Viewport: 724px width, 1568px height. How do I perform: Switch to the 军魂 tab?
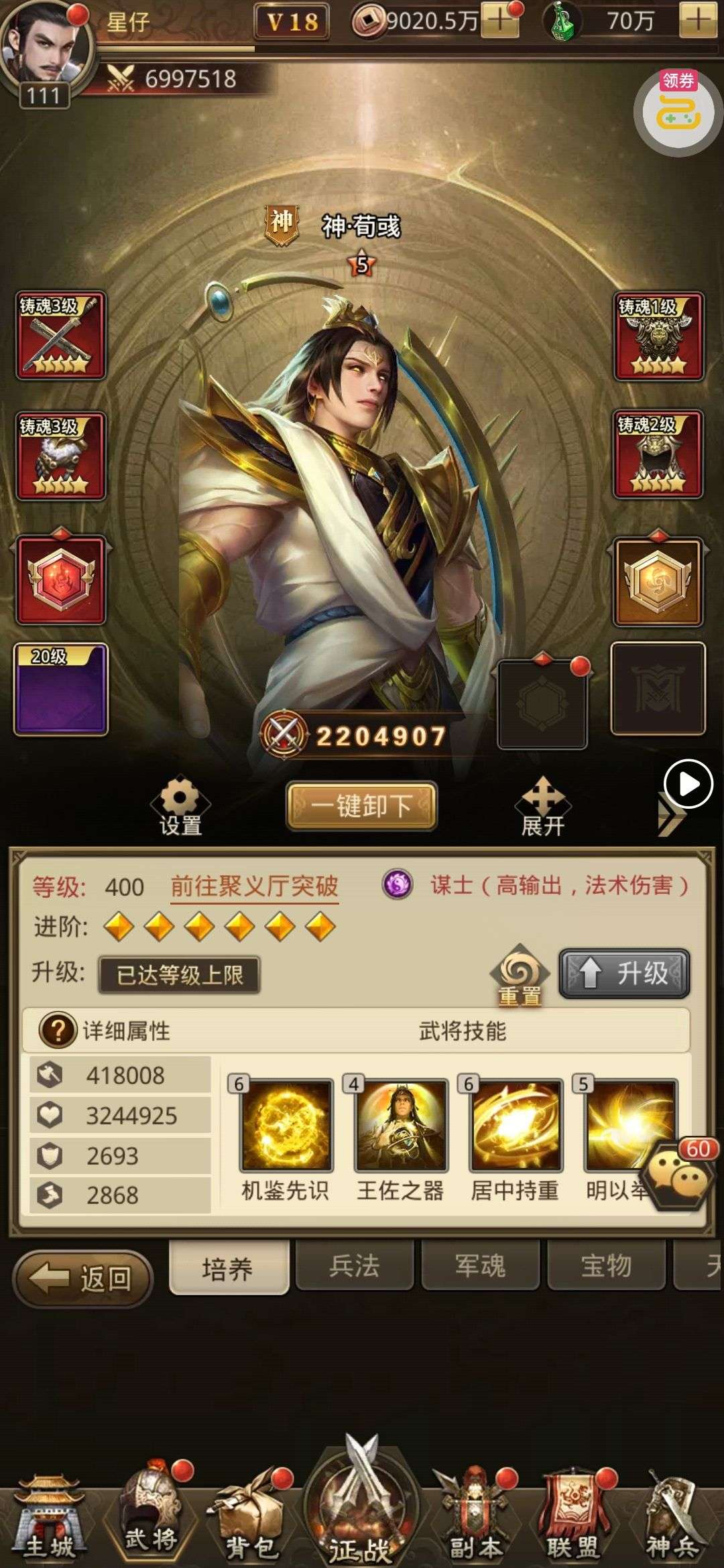pyautogui.click(x=480, y=1265)
